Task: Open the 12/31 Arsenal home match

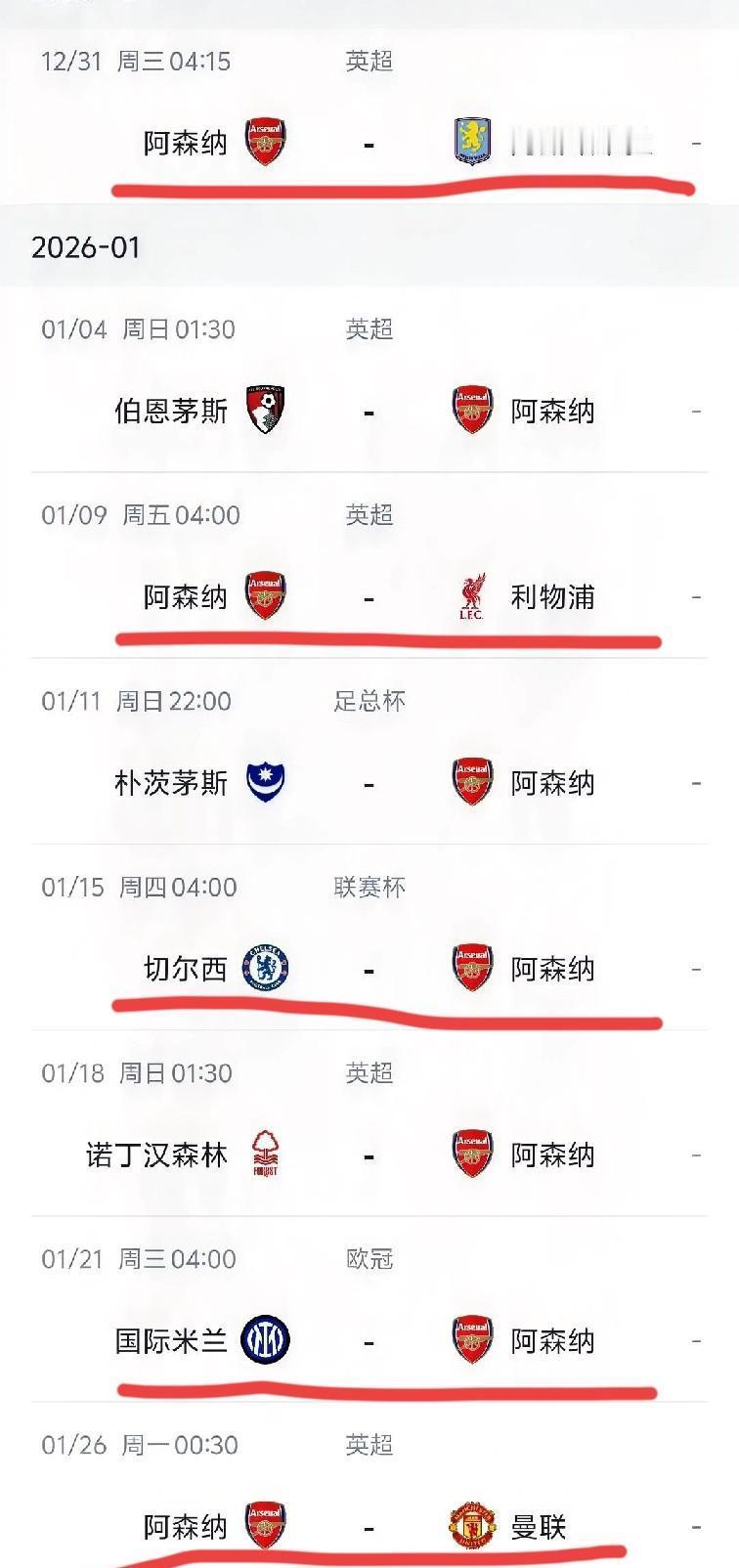Action: click(369, 143)
